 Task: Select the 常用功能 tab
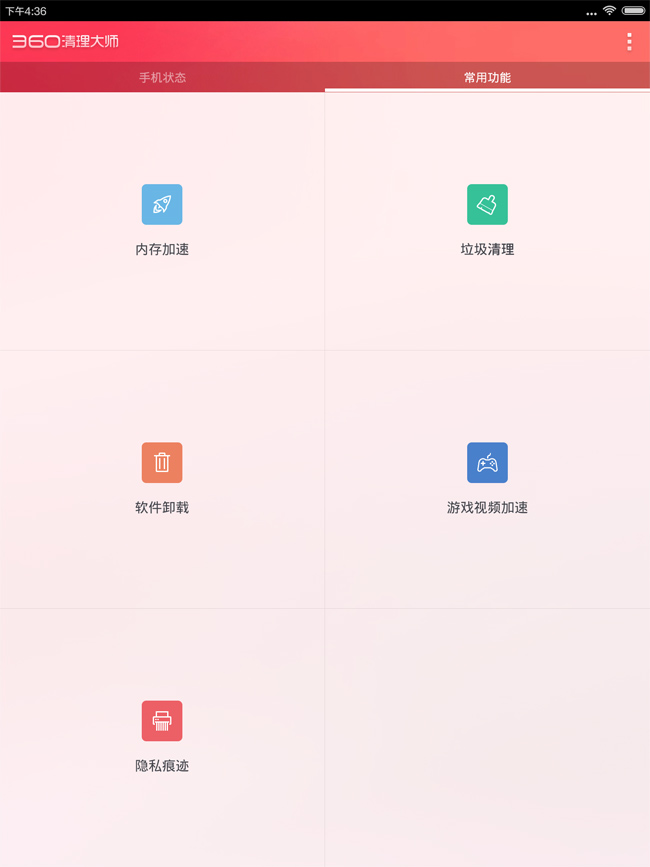(487, 77)
